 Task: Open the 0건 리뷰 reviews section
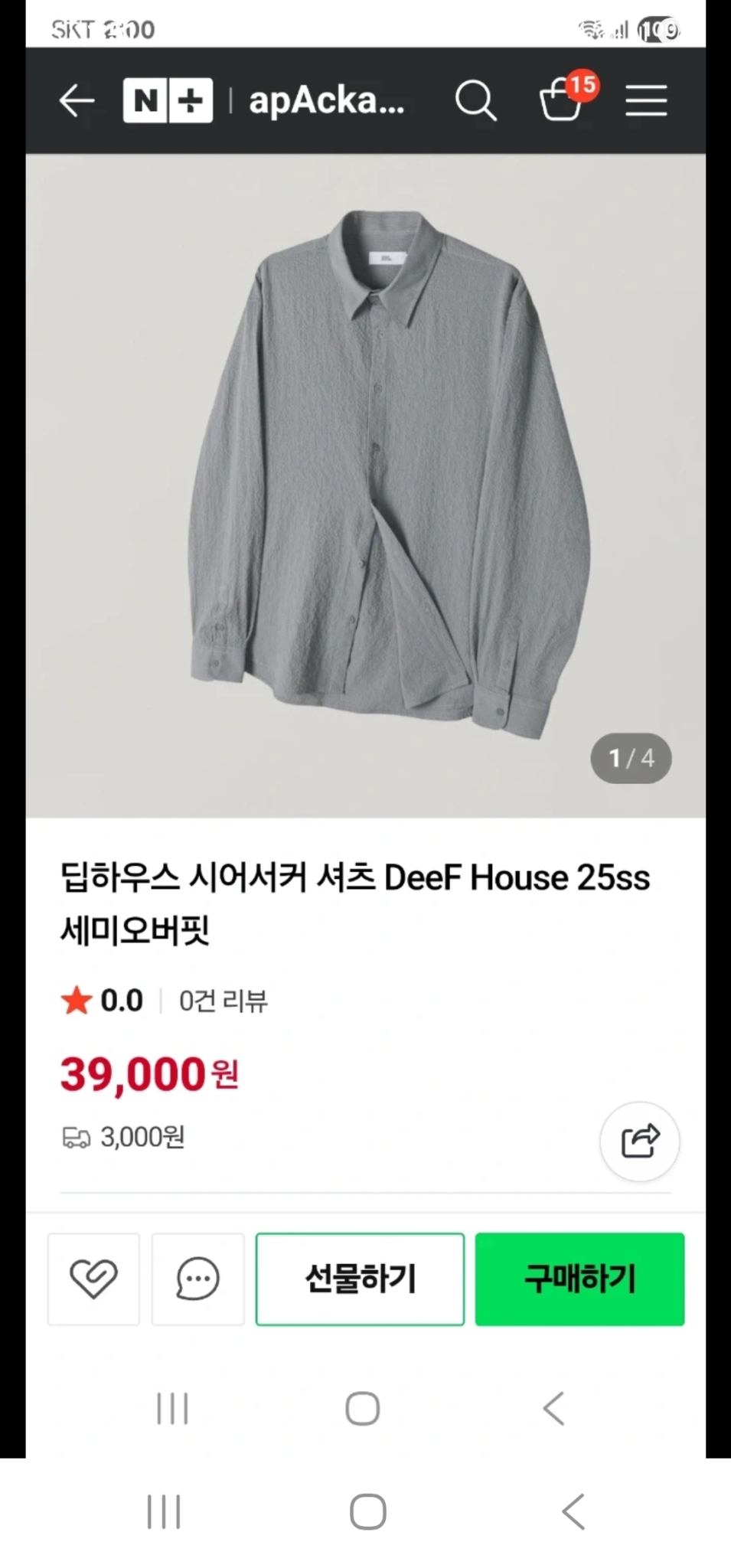[220, 999]
